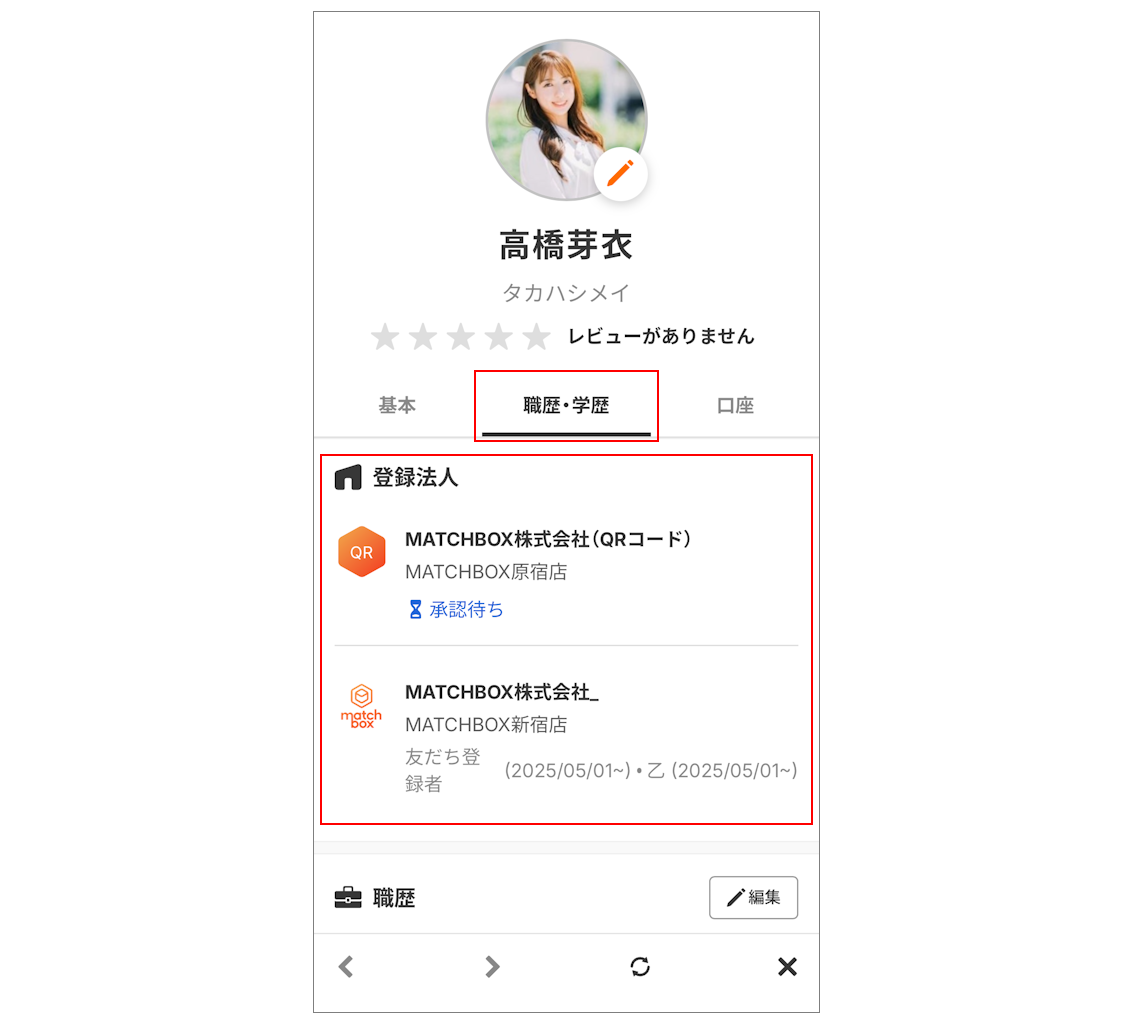Open MATCHBOX株式会社(QRコード) 原宿店 entry

click(566, 572)
